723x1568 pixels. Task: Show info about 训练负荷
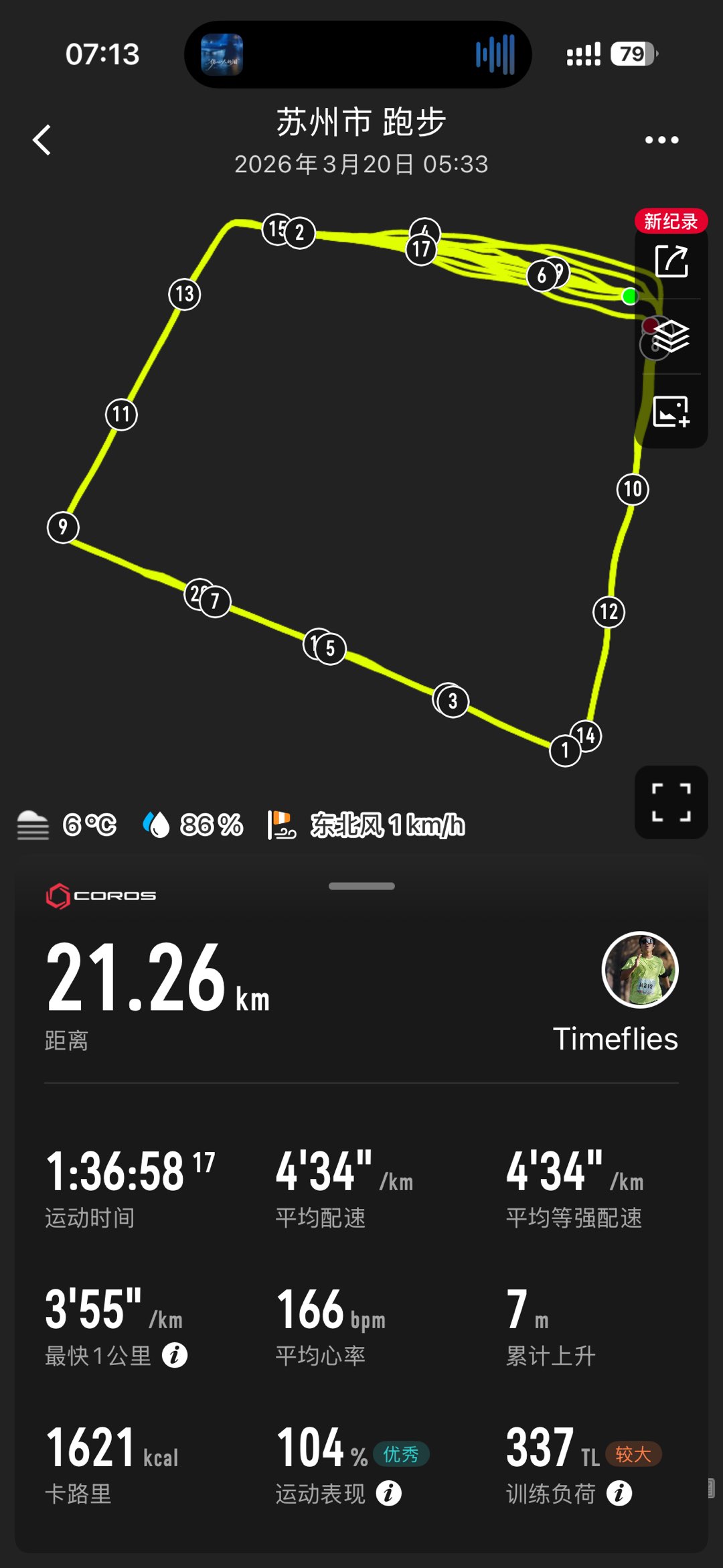[619, 1493]
